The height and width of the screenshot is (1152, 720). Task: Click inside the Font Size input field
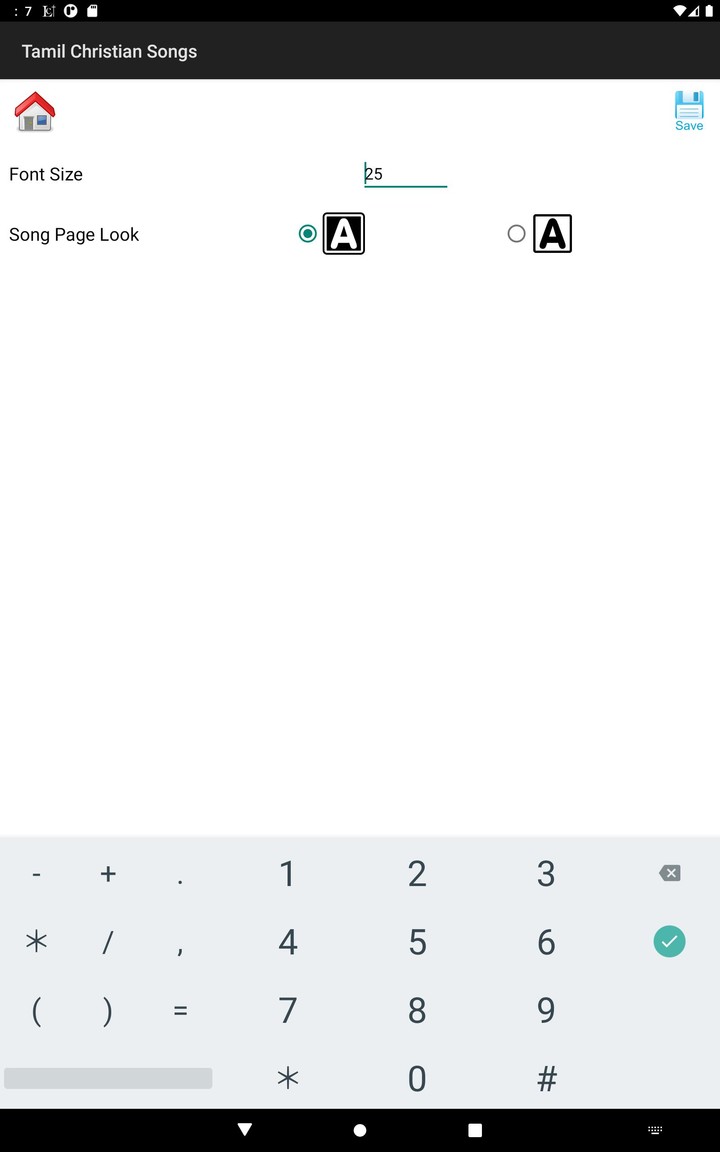(405, 173)
